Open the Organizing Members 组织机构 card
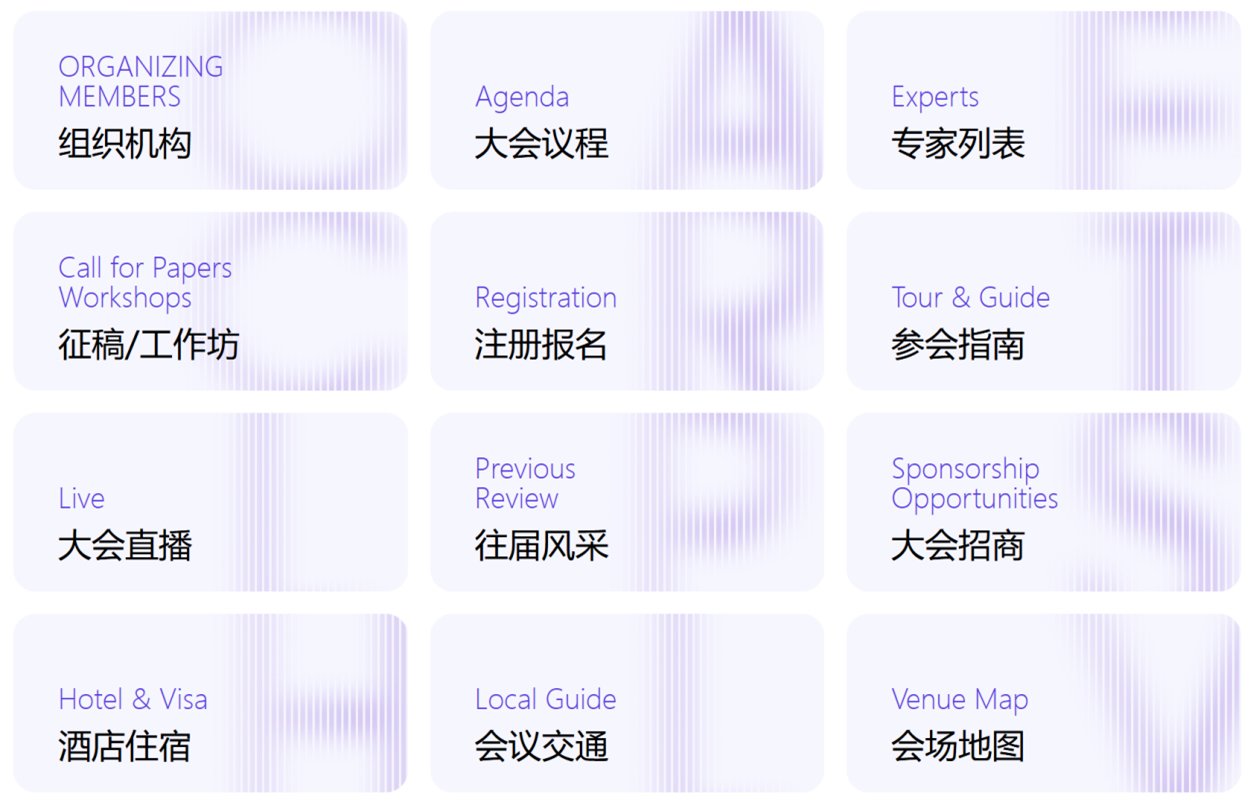 pos(210,101)
